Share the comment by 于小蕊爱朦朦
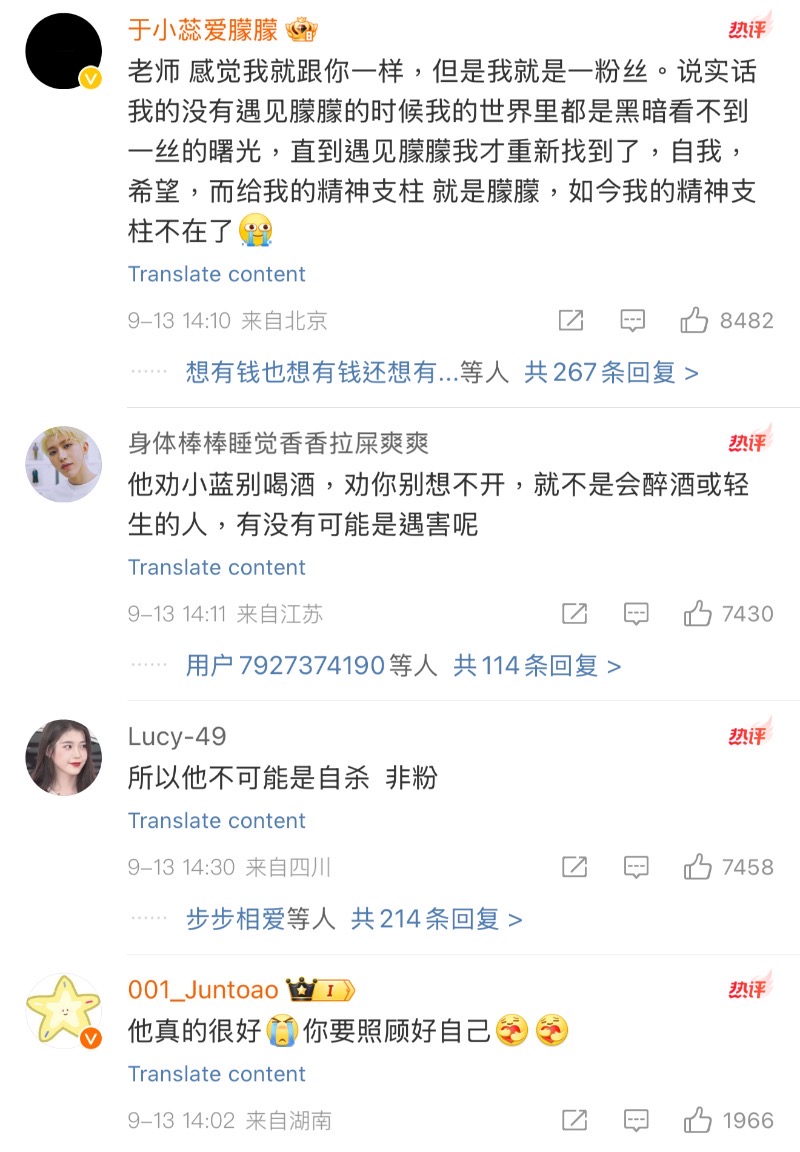This screenshot has height=1152, width=800. [571, 321]
